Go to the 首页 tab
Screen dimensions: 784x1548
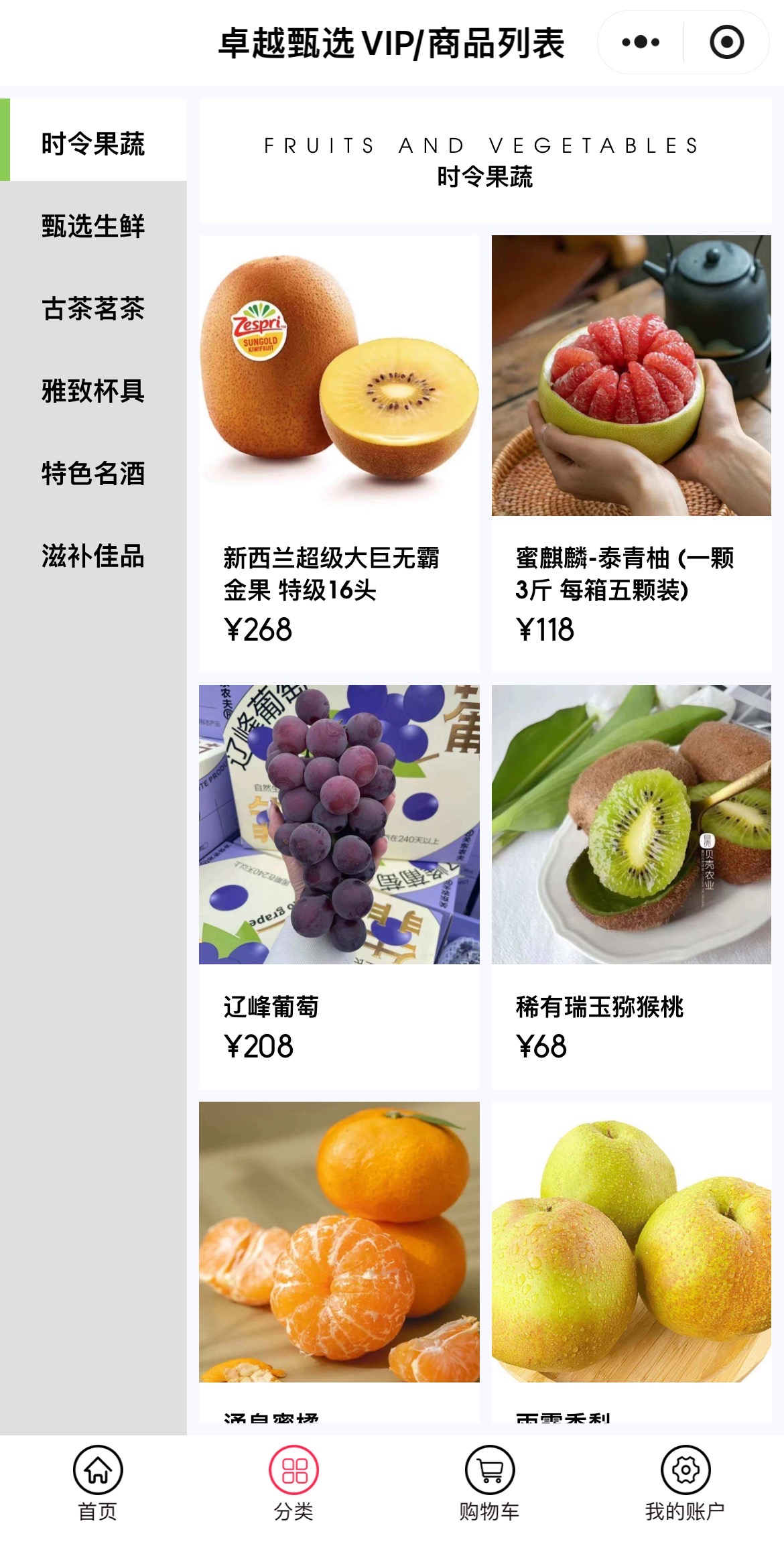pos(98,1482)
